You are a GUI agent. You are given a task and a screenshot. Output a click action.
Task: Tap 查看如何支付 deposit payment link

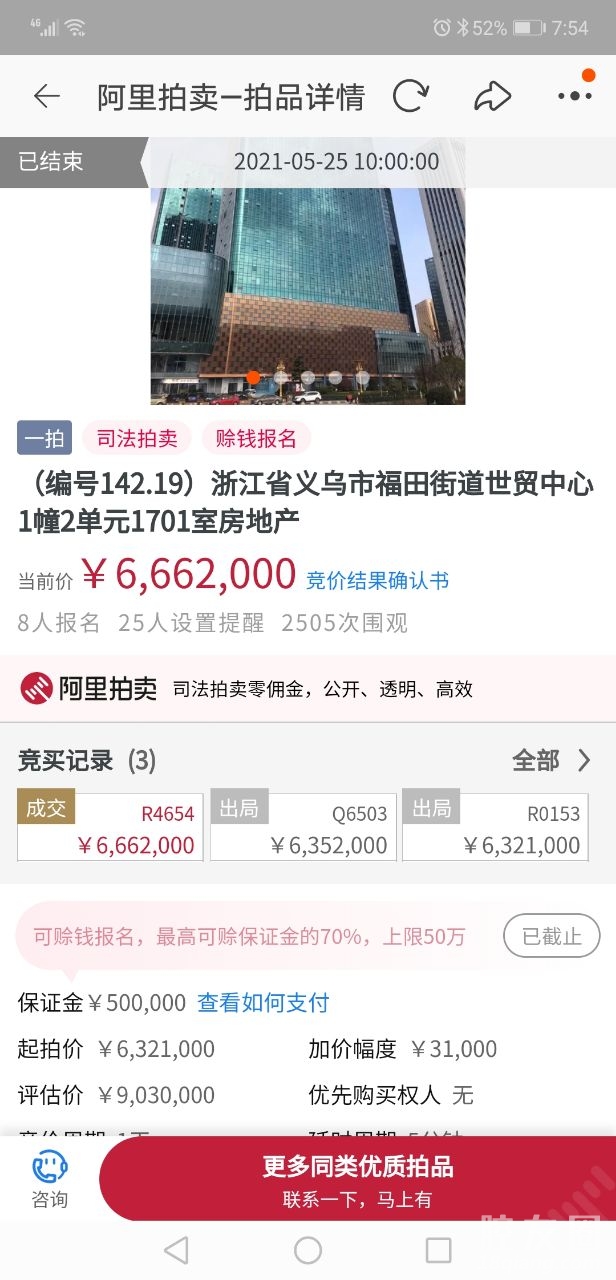(x=263, y=1003)
